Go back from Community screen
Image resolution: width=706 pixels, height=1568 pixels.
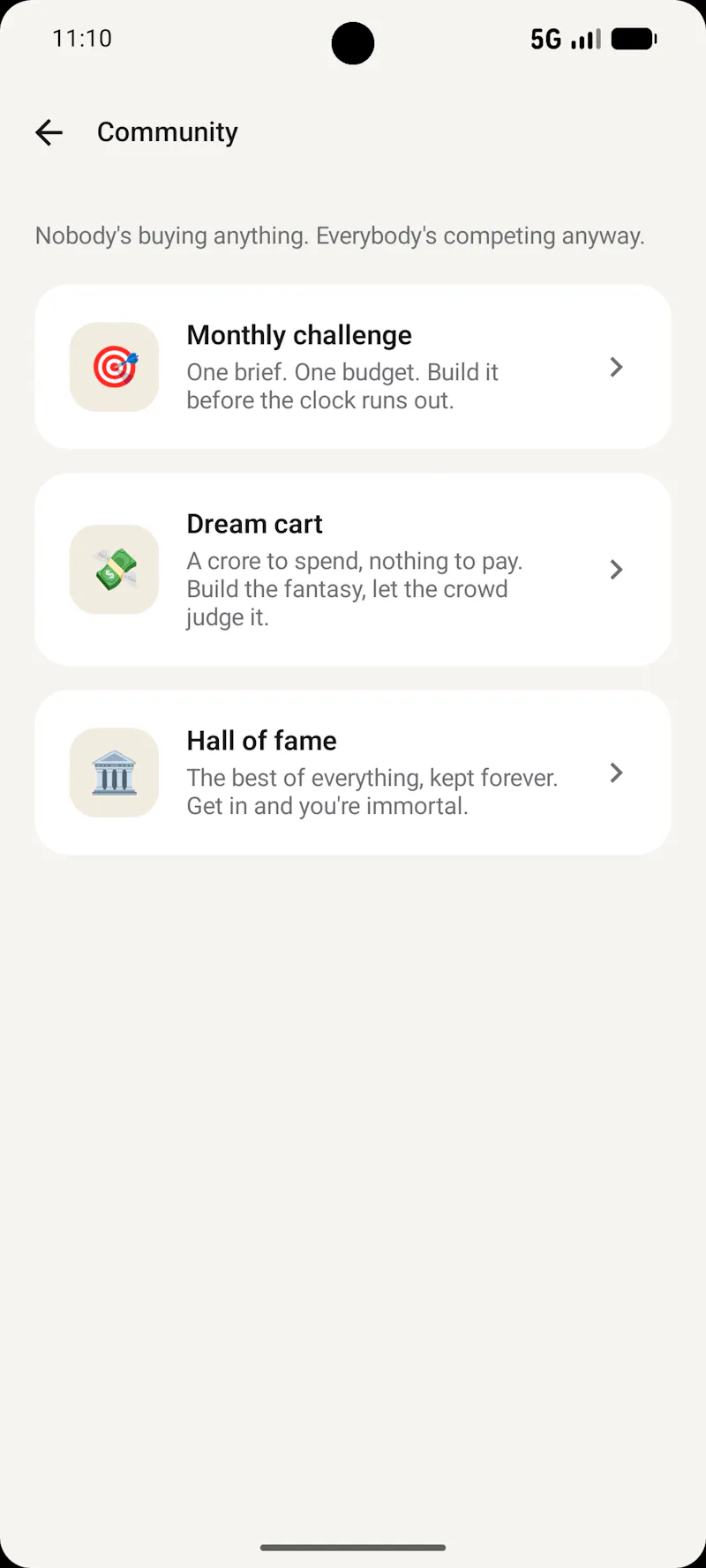(x=49, y=132)
